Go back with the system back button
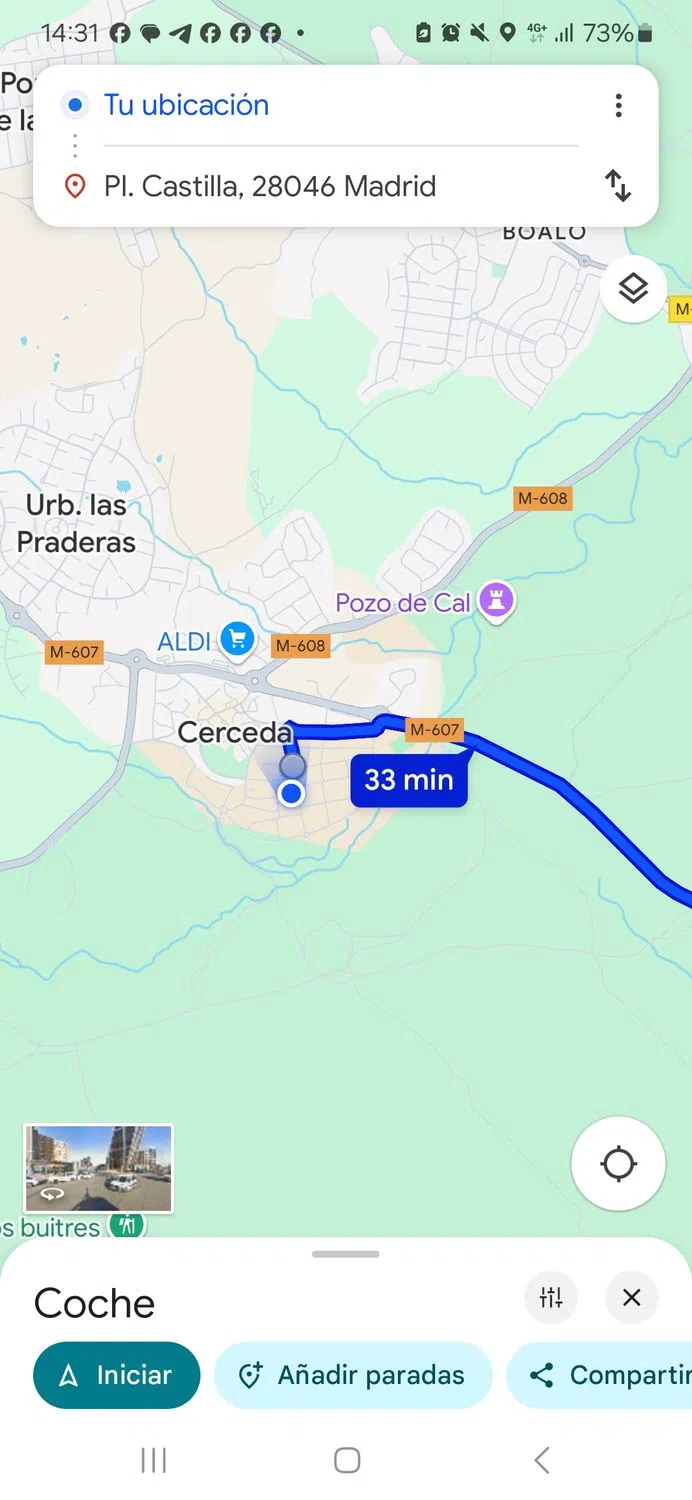The width and height of the screenshot is (692, 1500). [x=541, y=1460]
